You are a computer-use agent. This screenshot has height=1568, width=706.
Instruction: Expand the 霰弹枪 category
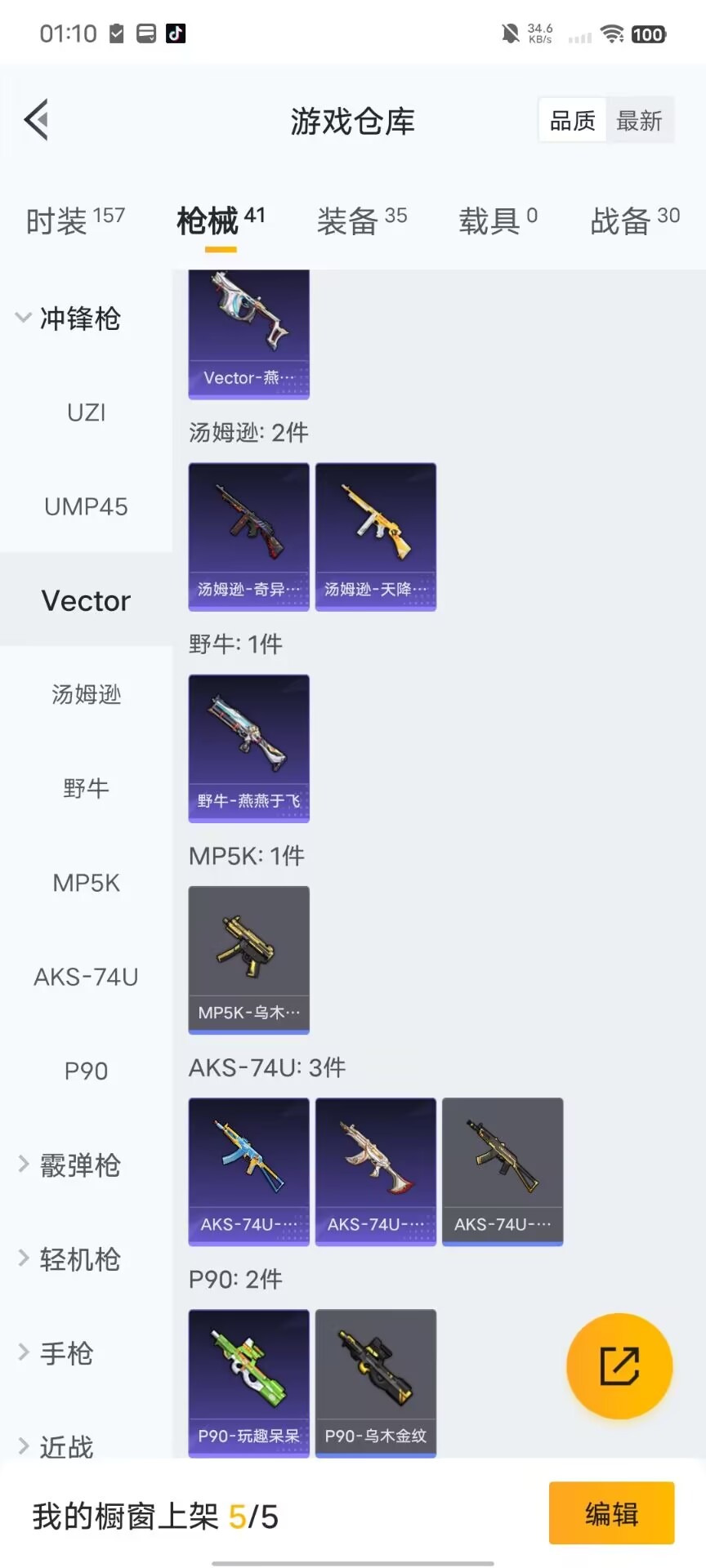pyautogui.click(x=69, y=1165)
